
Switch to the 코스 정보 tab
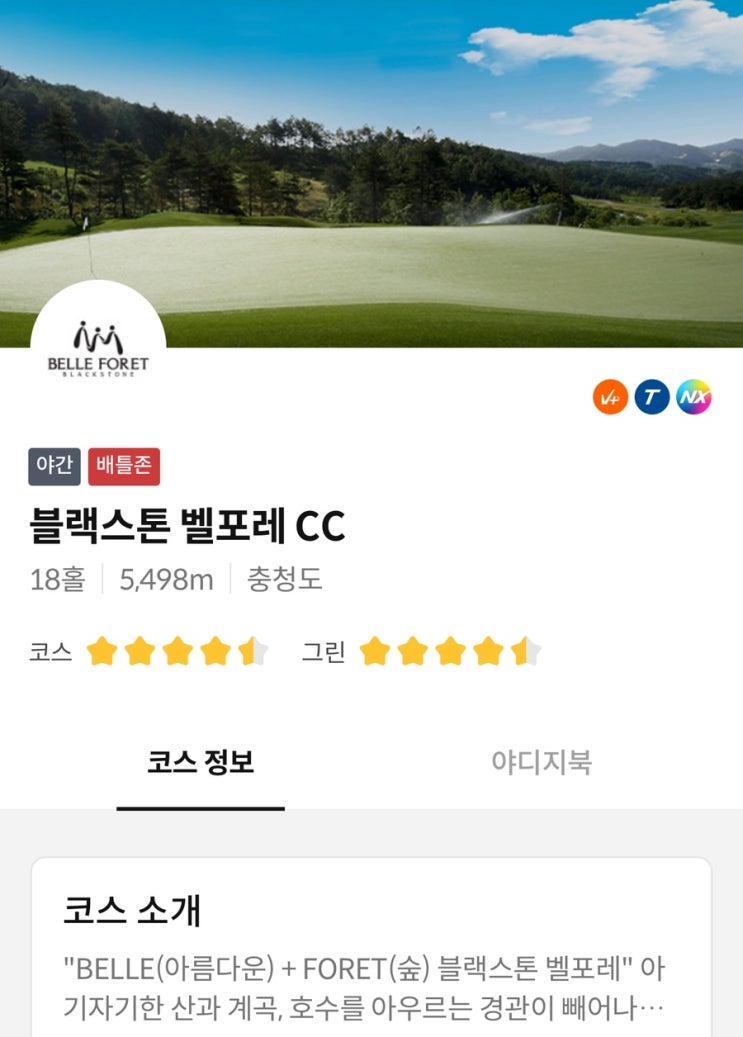point(200,763)
